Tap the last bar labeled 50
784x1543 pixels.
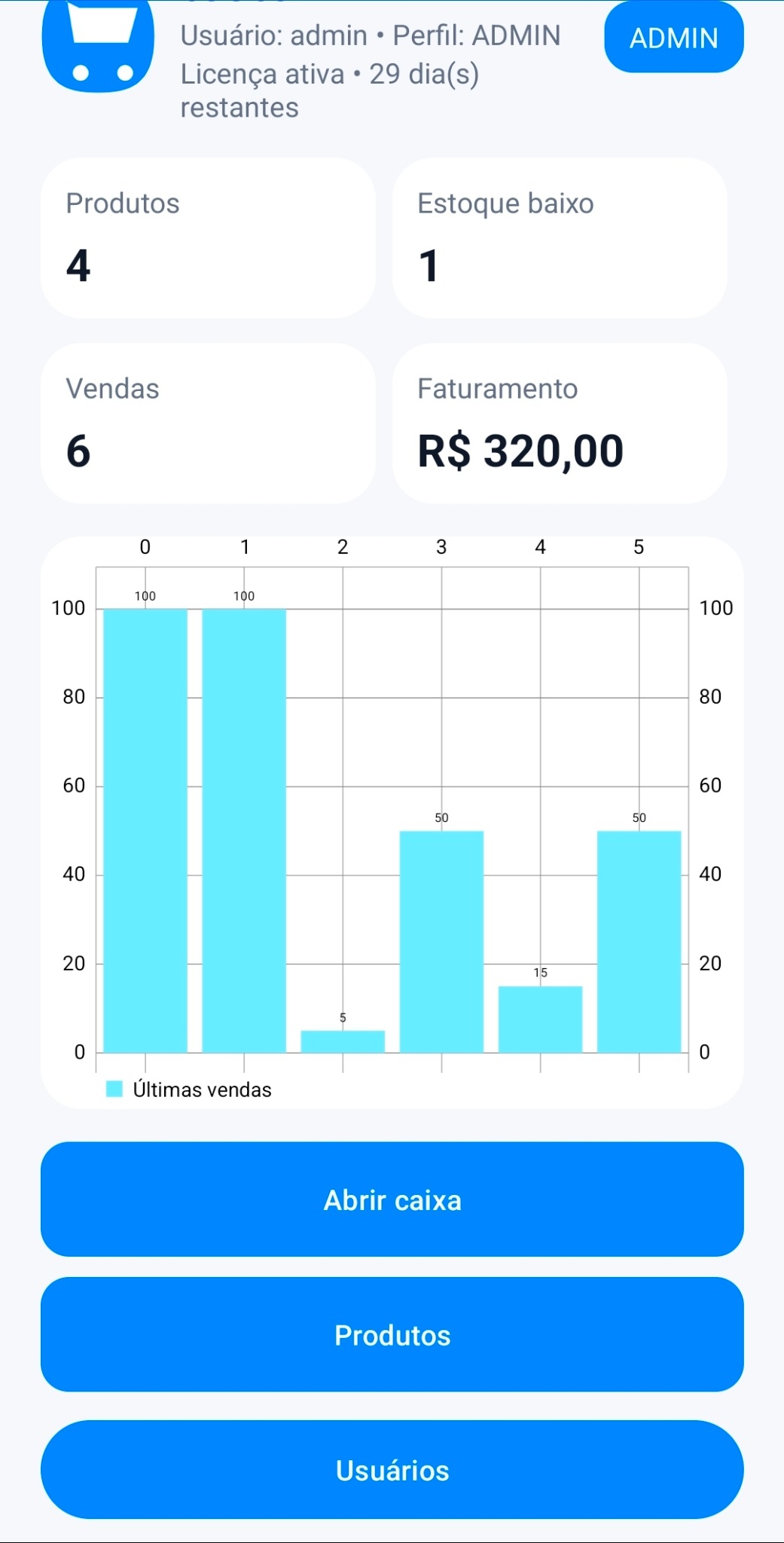point(639,942)
